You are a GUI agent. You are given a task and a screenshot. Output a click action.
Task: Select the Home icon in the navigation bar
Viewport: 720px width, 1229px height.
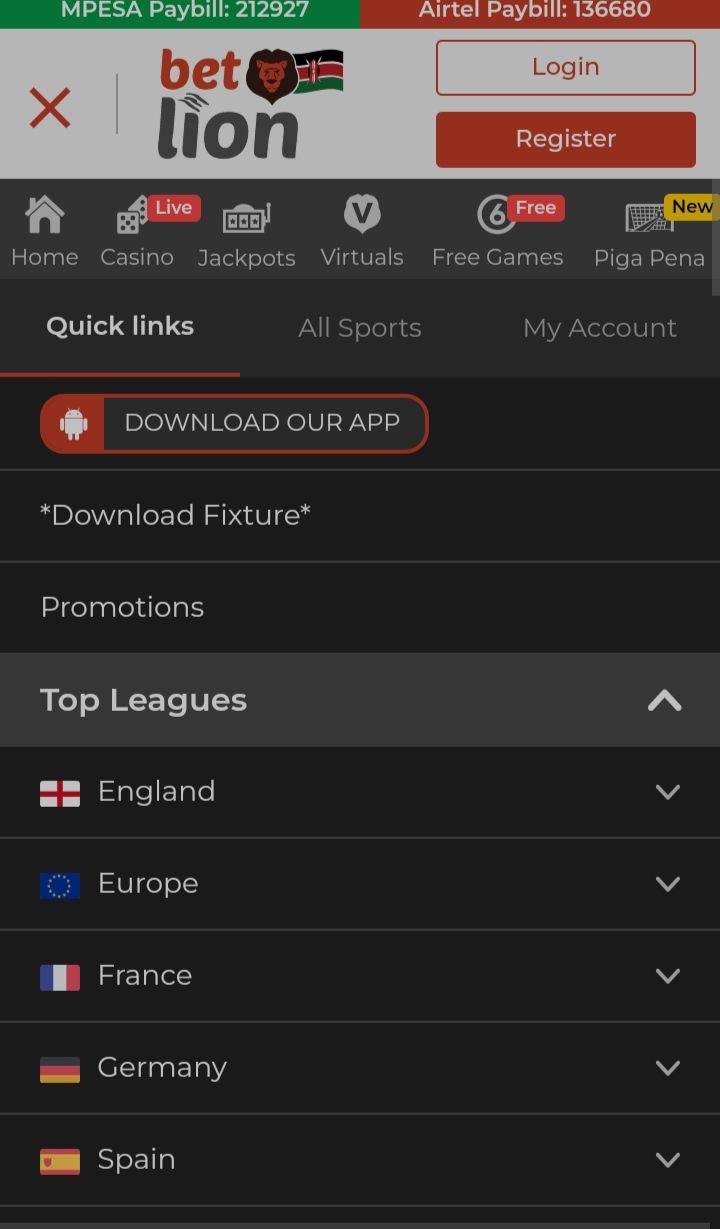click(44, 214)
